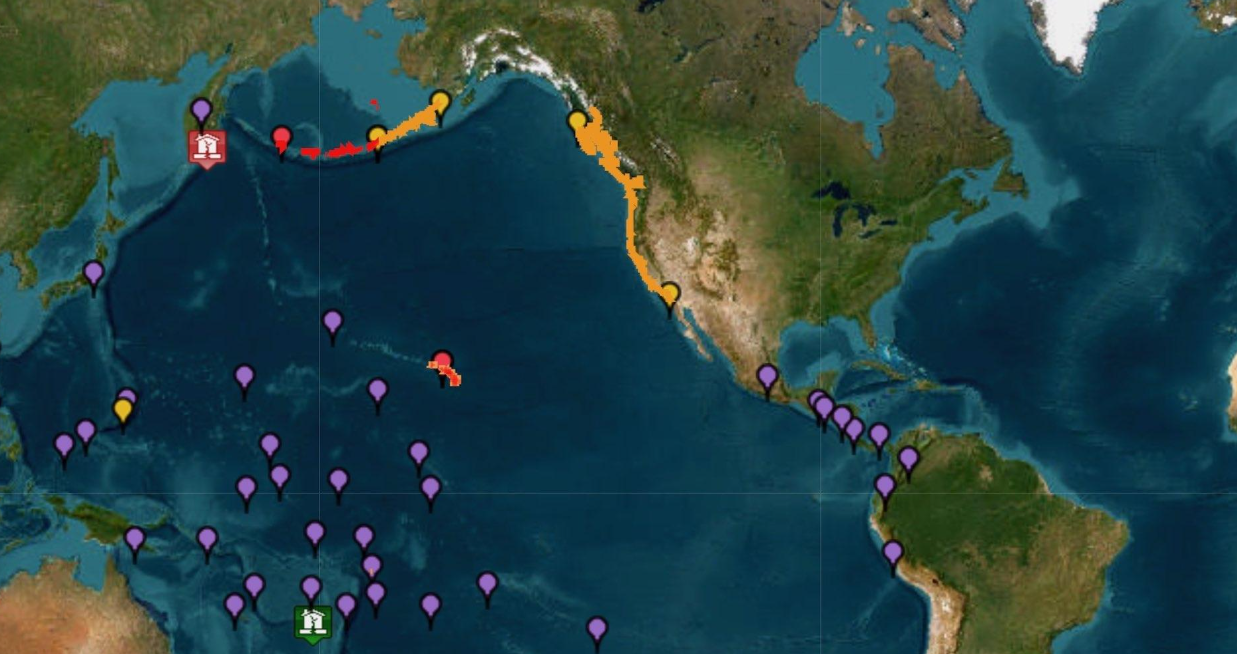Tap the purple marker off Japan's east coast
The image size is (1237, 654).
tap(94, 273)
